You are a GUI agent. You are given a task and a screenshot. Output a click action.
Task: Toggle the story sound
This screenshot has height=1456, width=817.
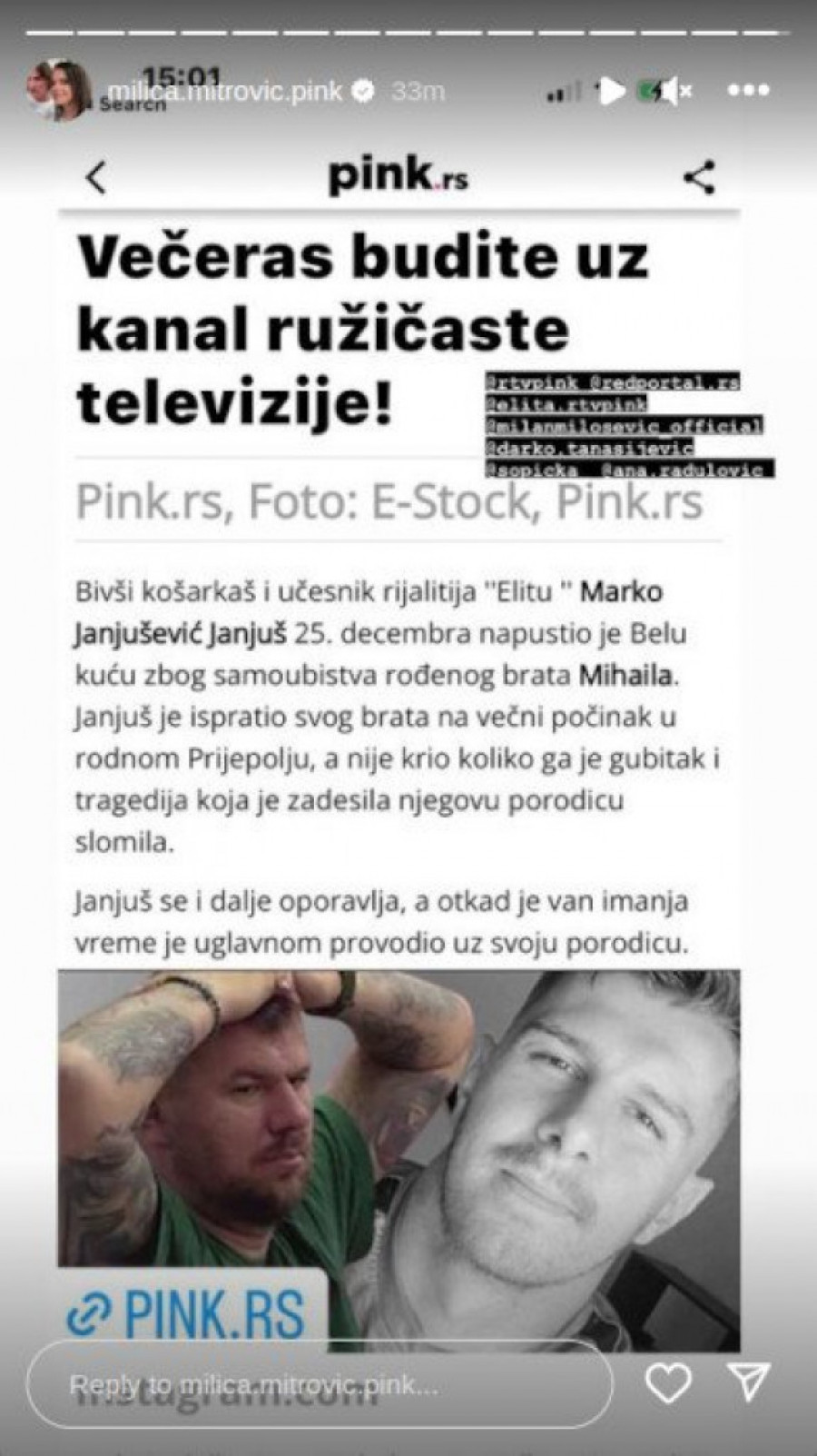pyautogui.click(x=674, y=91)
